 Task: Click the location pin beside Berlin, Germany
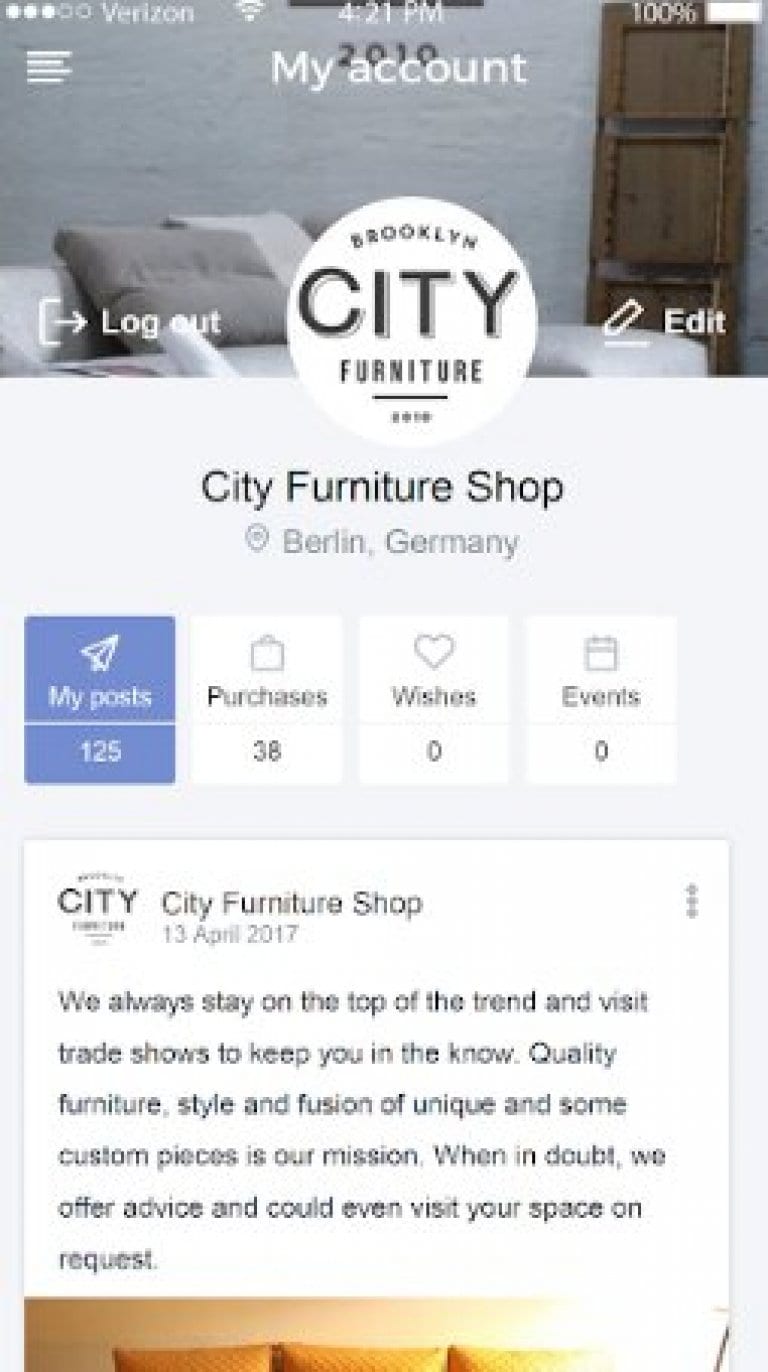[256, 540]
